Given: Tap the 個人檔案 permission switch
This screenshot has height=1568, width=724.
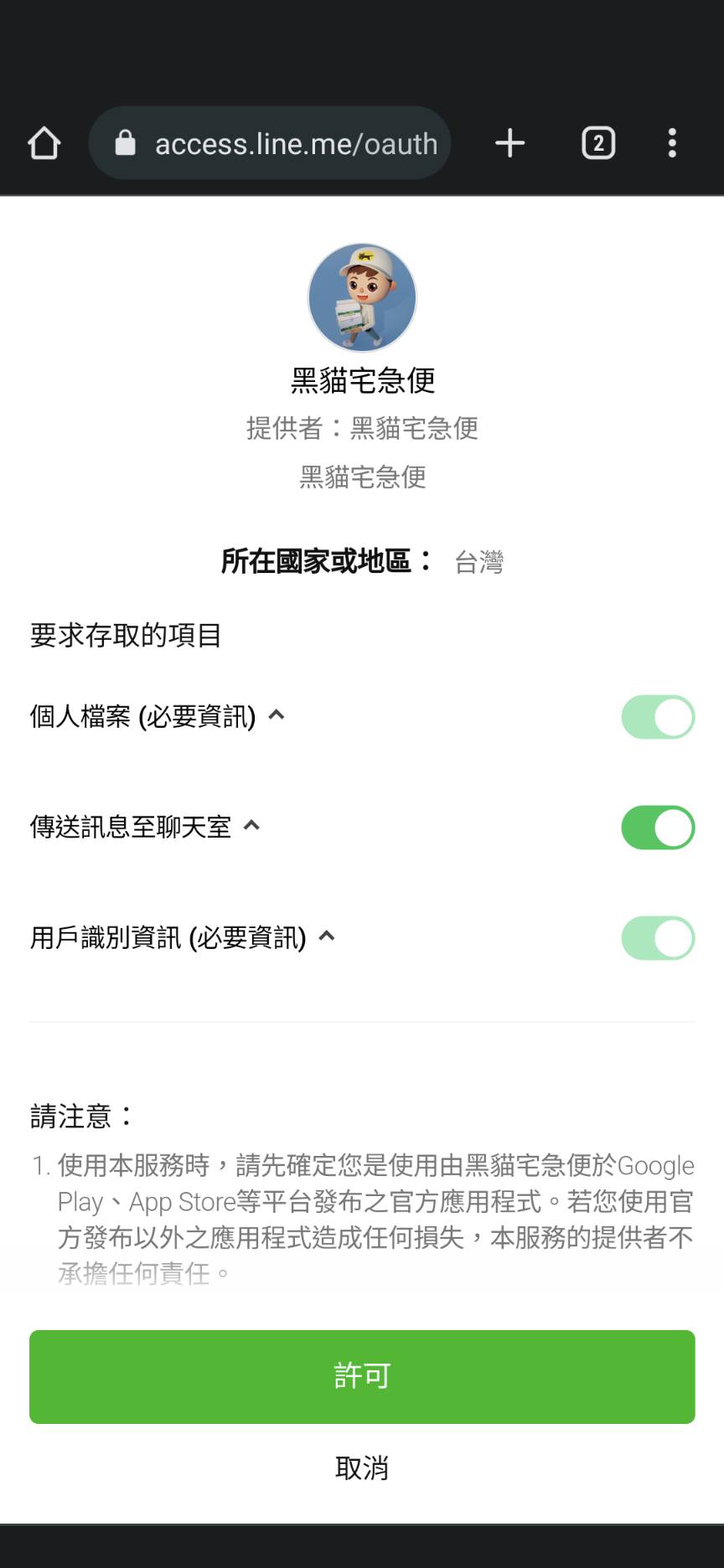Looking at the screenshot, I should [658, 717].
